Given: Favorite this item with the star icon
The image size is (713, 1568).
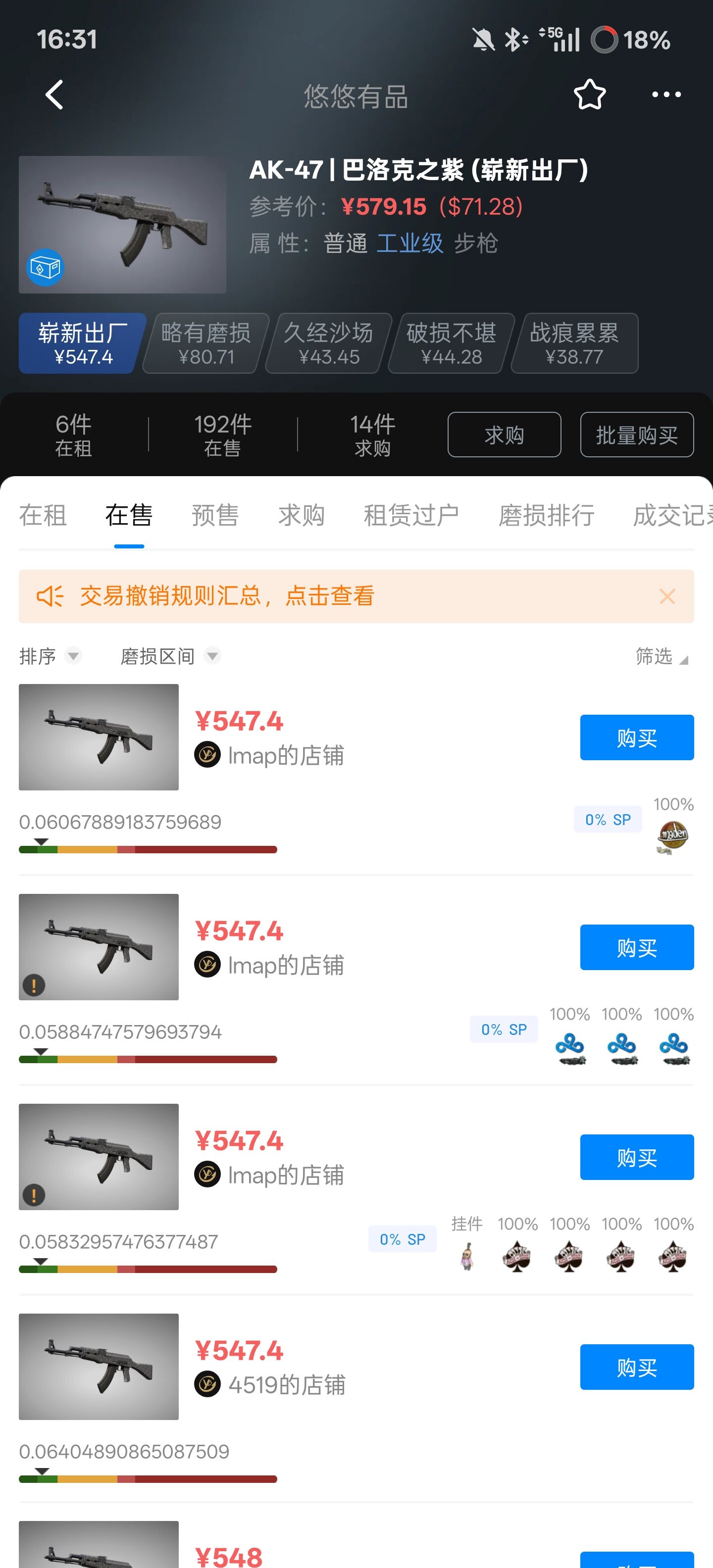Looking at the screenshot, I should coord(589,95).
